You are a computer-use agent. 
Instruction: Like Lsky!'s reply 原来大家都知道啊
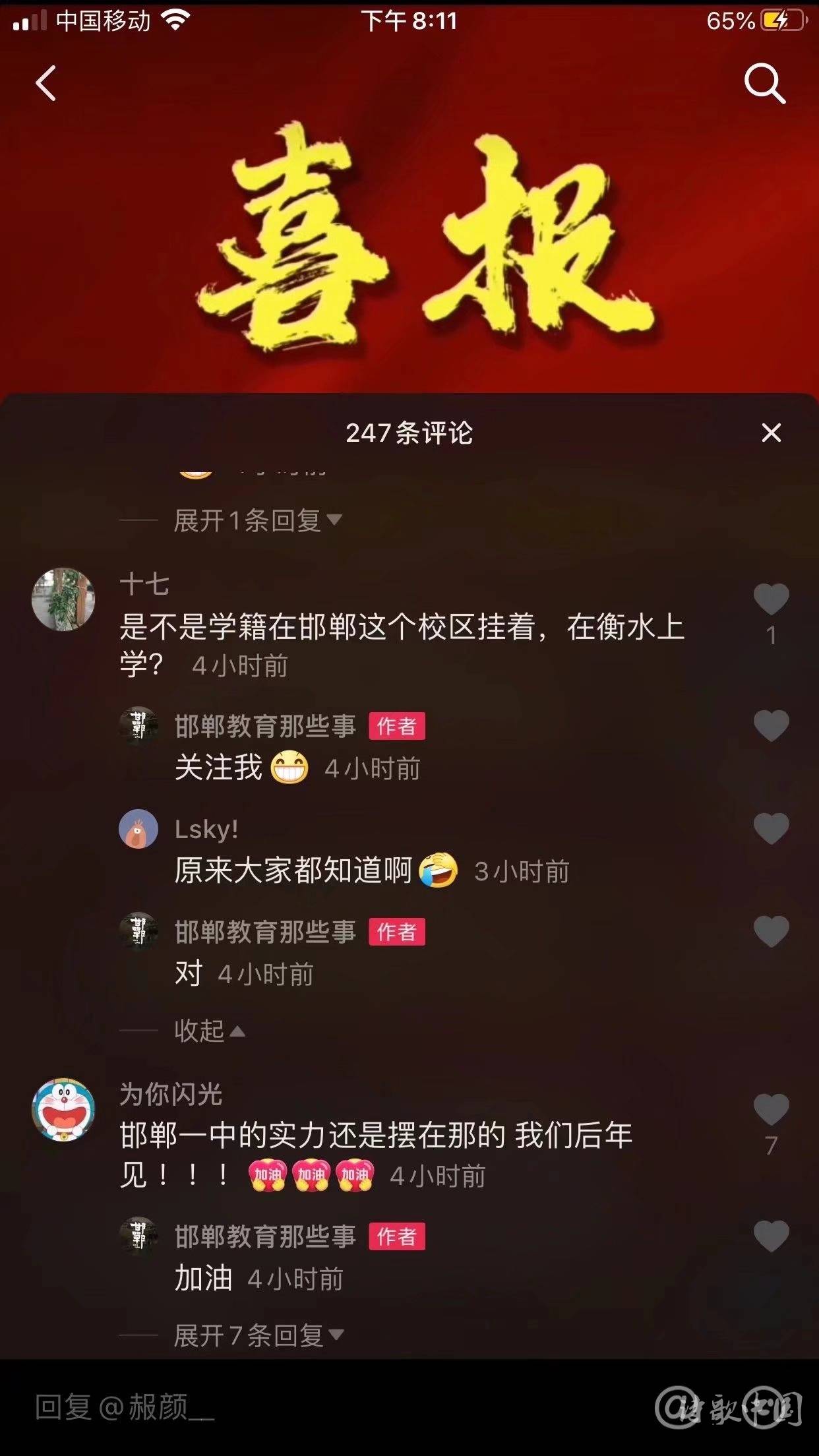771,829
